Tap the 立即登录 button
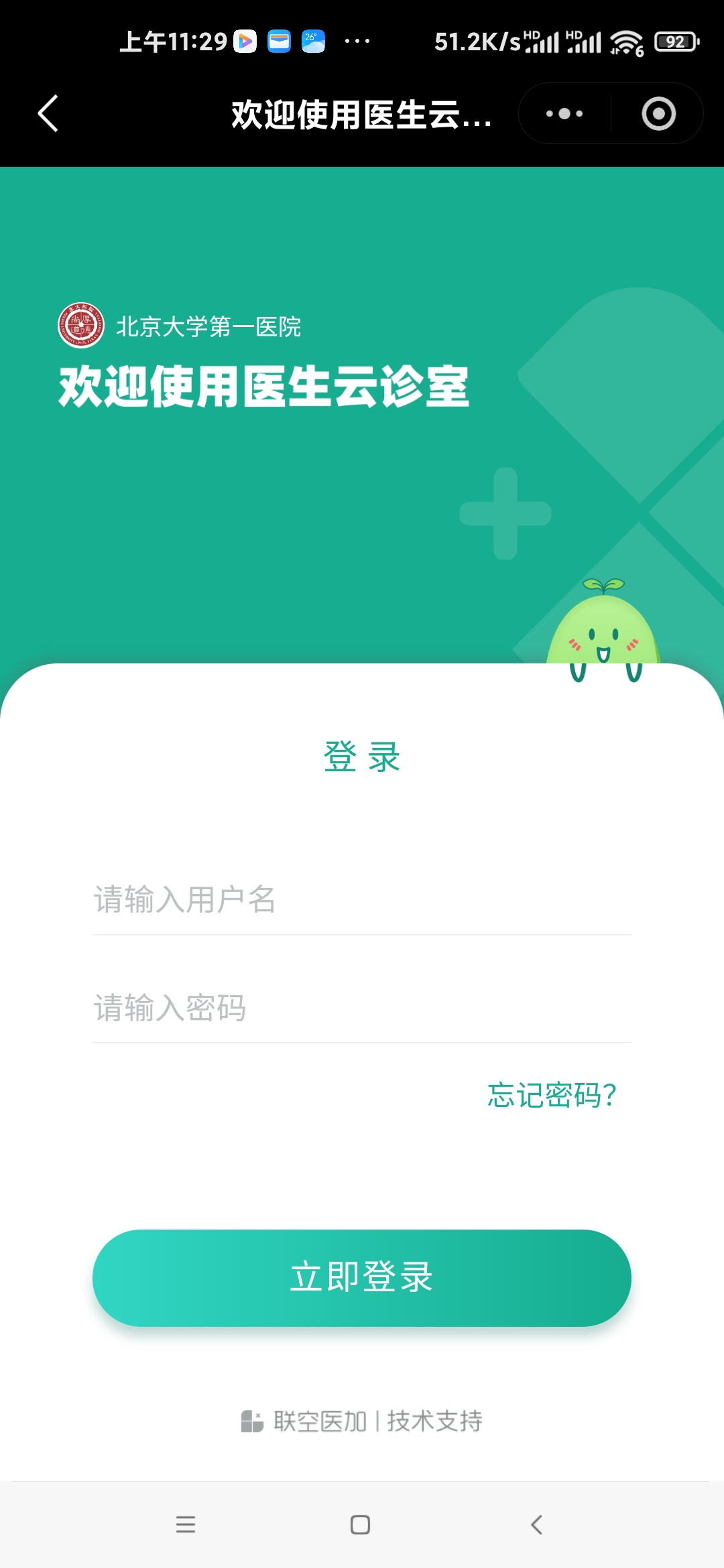724x1568 pixels. [362, 1278]
